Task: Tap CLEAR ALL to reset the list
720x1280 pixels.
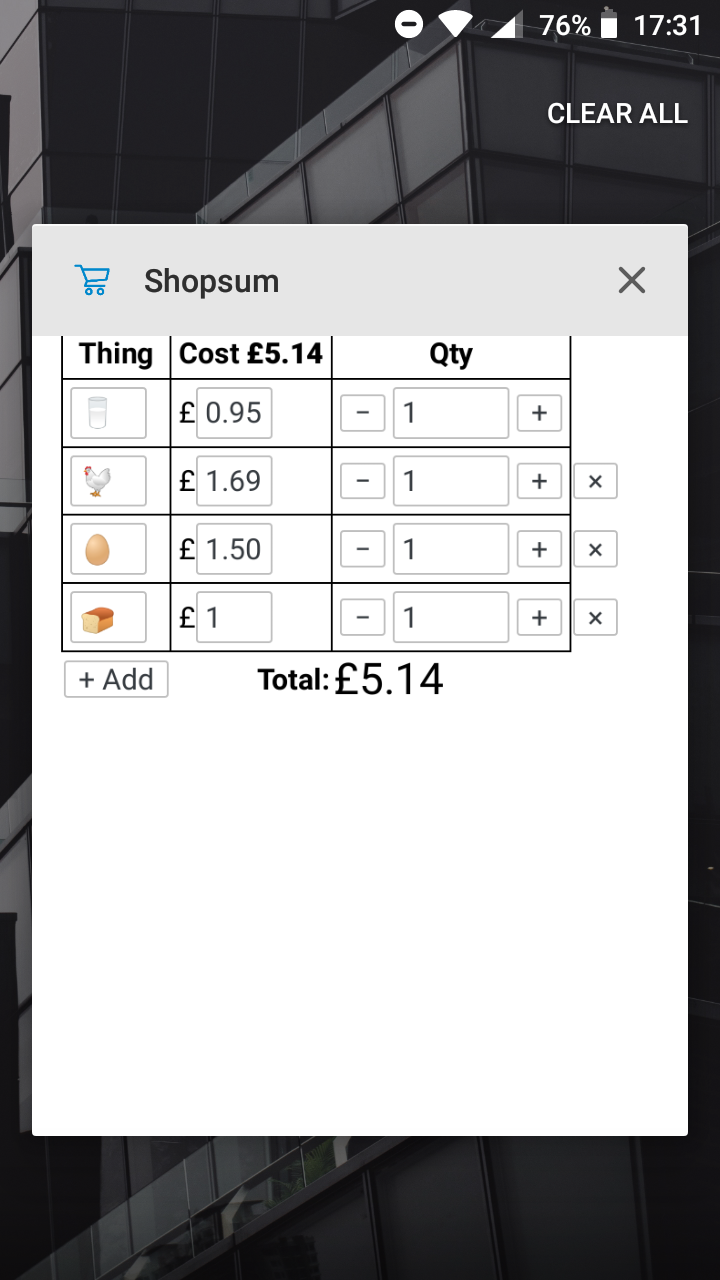Action: (617, 113)
